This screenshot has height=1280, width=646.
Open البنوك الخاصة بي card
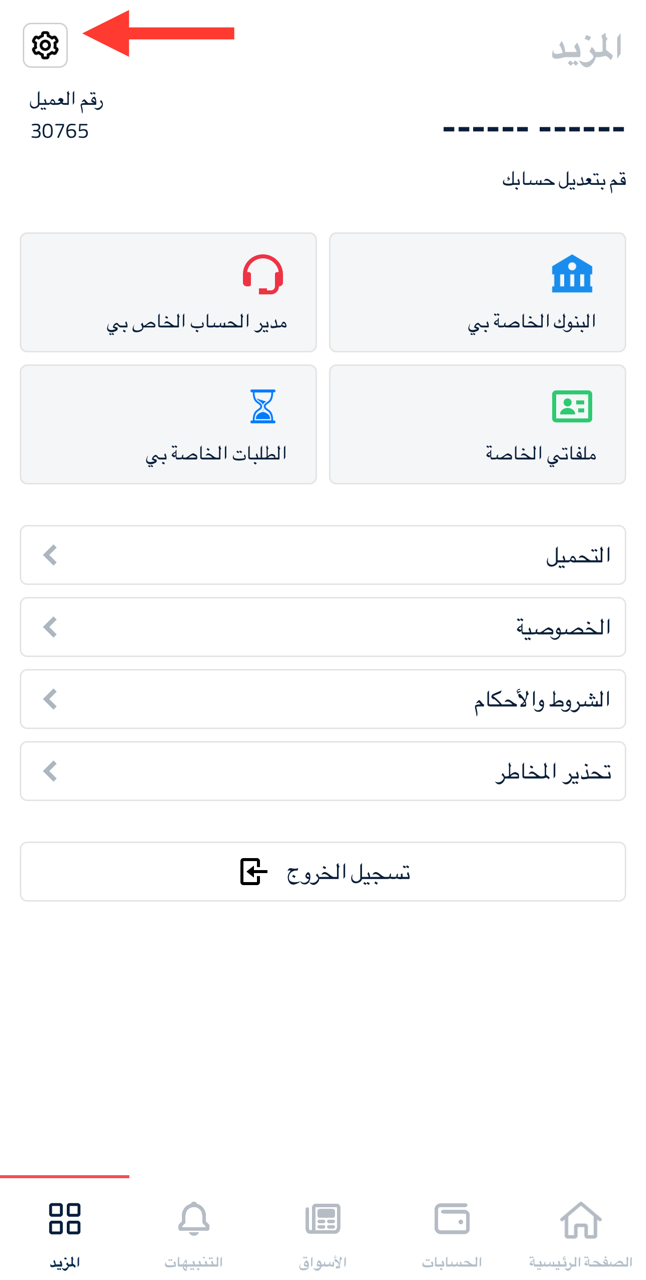click(477, 292)
